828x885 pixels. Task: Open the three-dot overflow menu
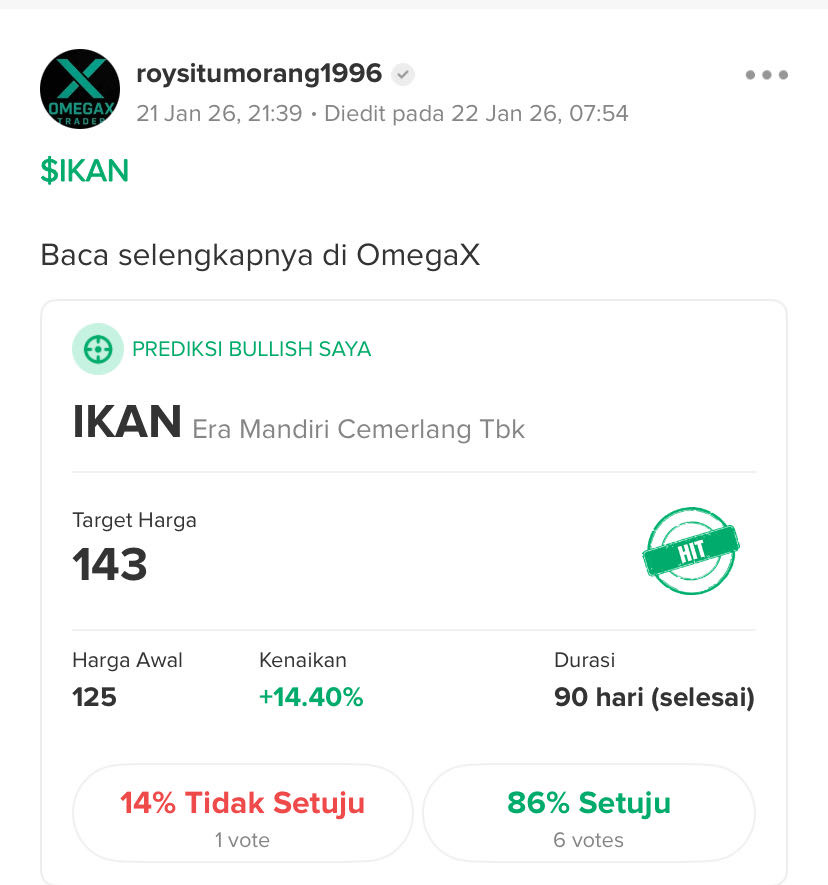tap(767, 75)
